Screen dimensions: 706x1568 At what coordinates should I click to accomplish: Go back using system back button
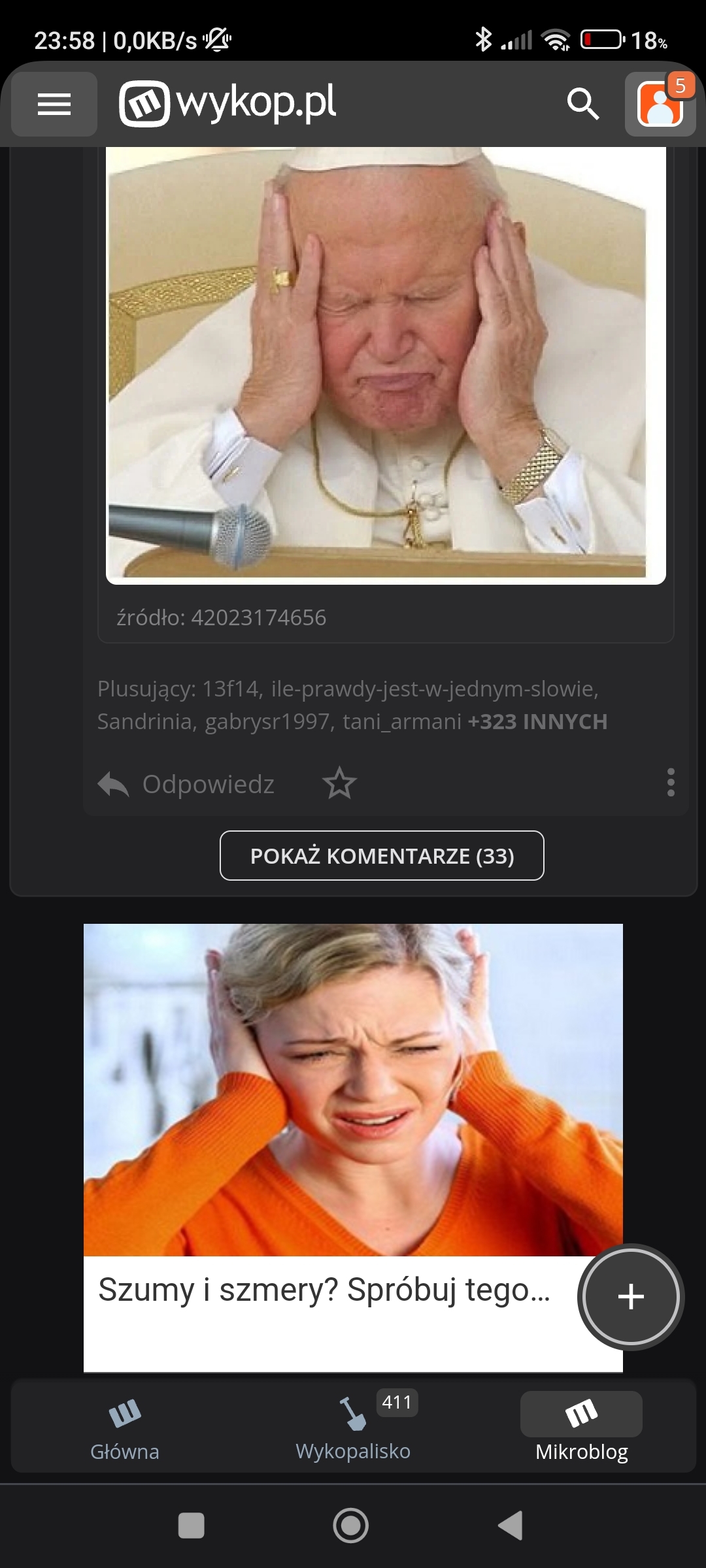pos(511,1526)
